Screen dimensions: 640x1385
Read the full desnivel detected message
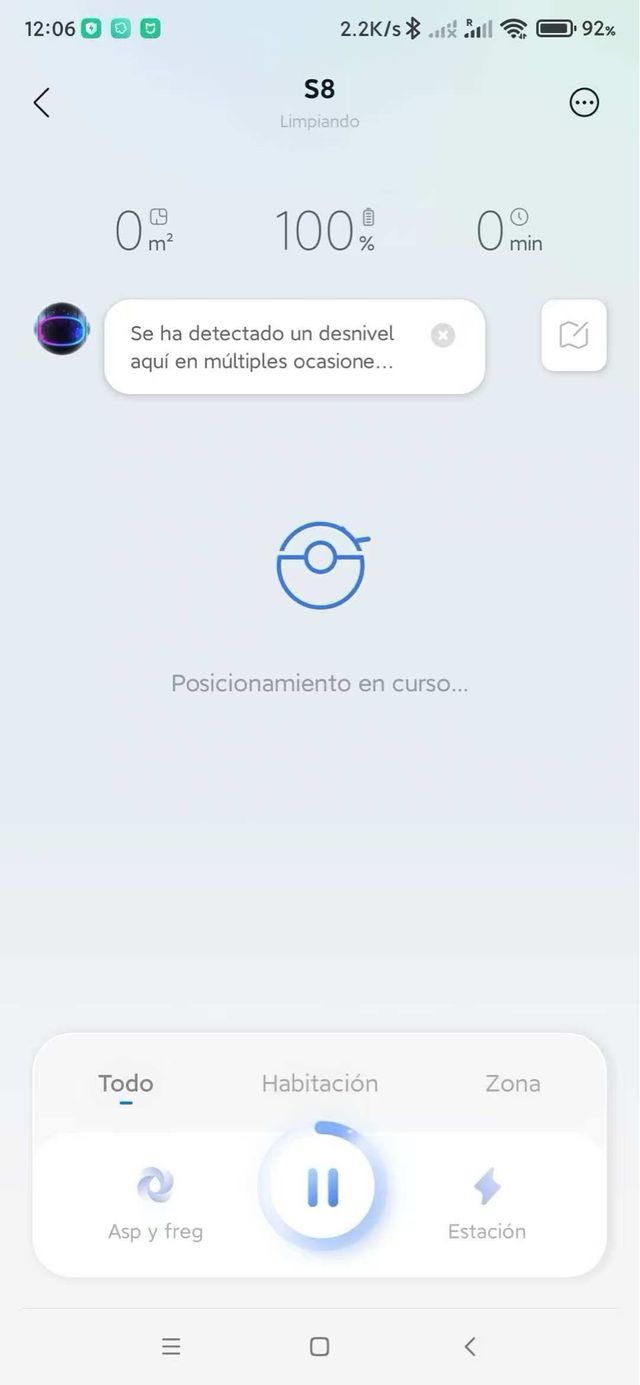coord(263,347)
